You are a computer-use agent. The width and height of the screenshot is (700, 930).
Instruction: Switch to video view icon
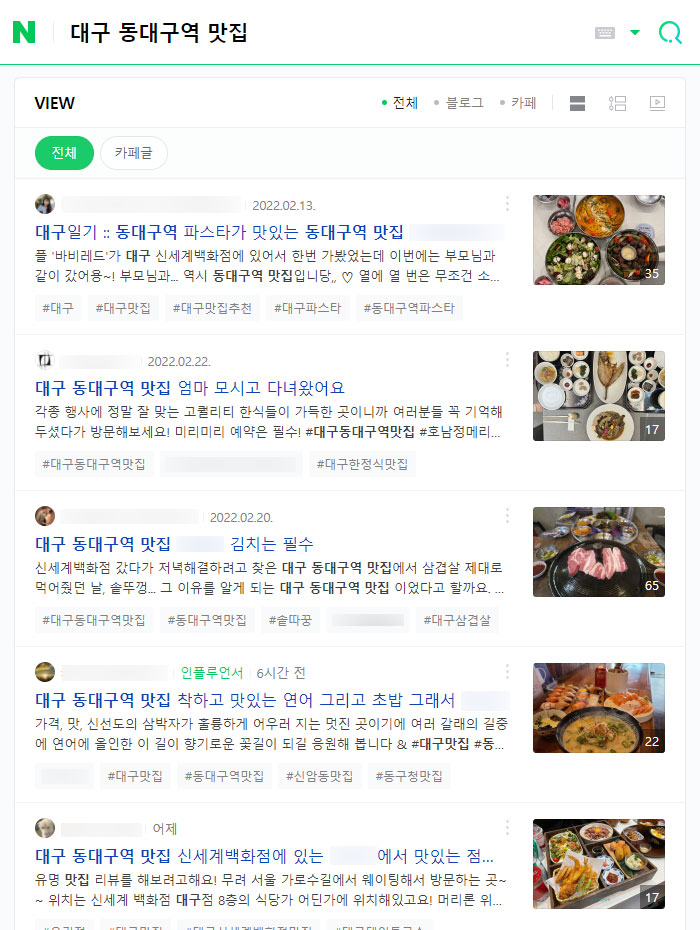tap(657, 103)
